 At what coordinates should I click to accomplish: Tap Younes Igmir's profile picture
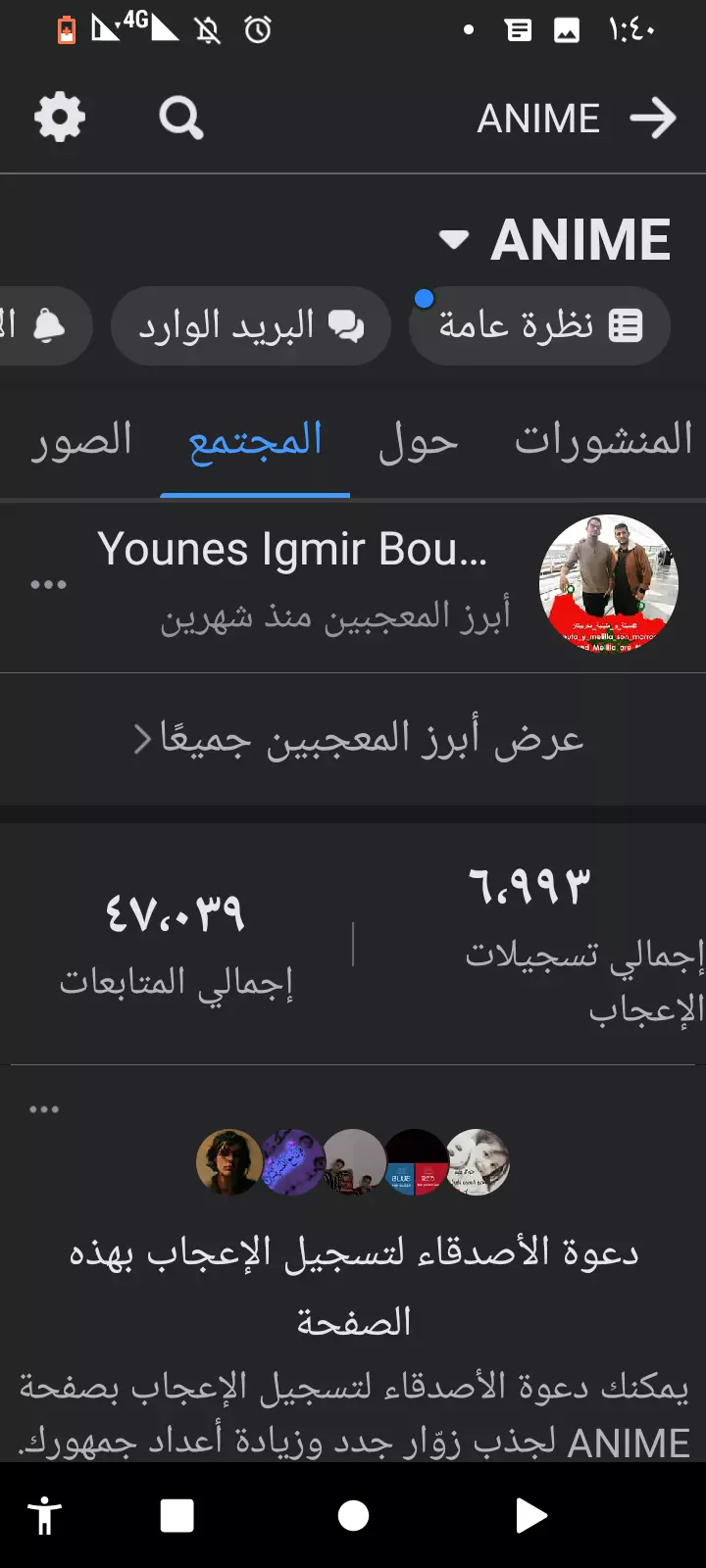pyautogui.click(x=606, y=585)
